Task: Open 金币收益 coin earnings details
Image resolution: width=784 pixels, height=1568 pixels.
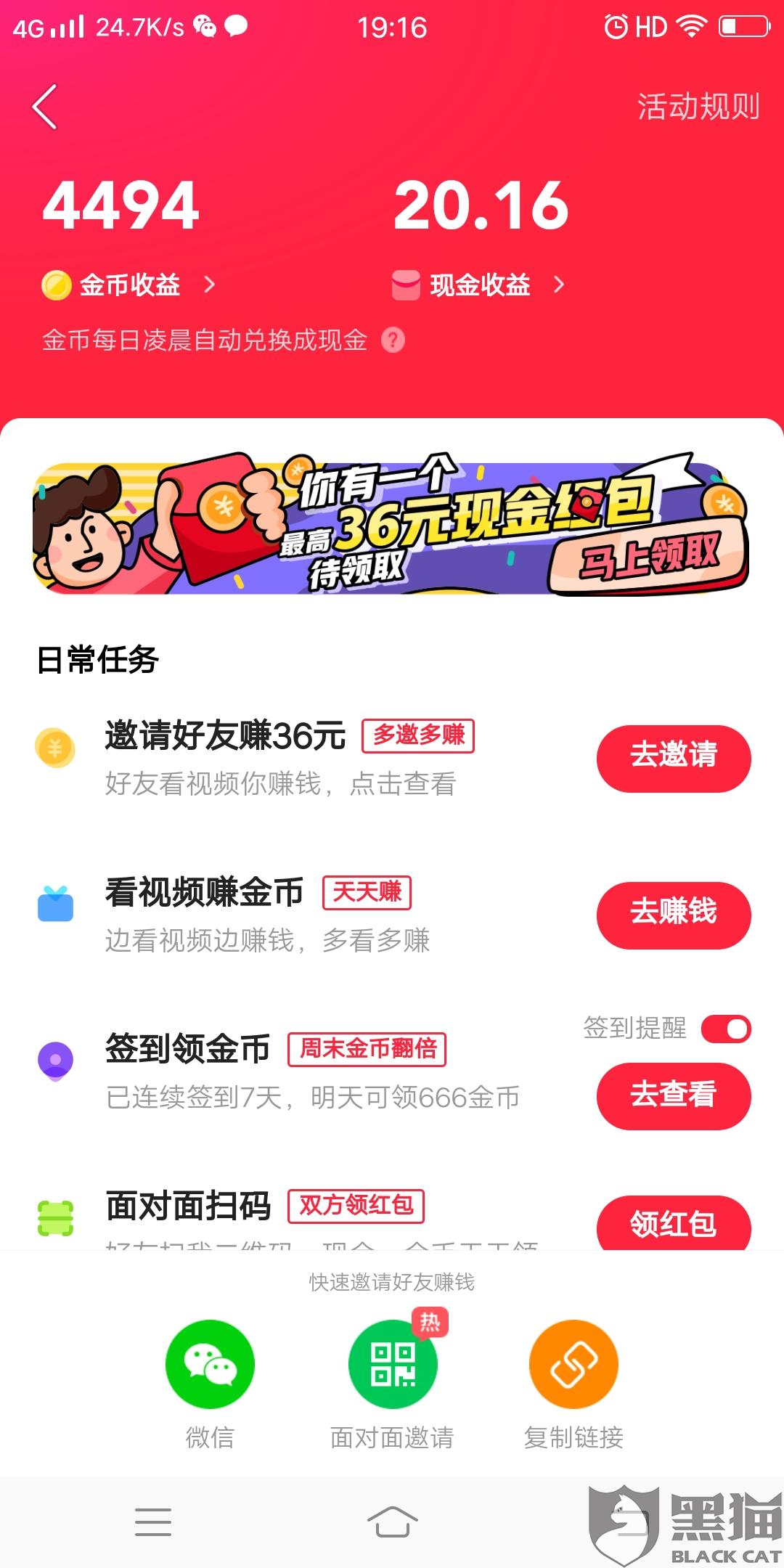Action: tap(129, 285)
